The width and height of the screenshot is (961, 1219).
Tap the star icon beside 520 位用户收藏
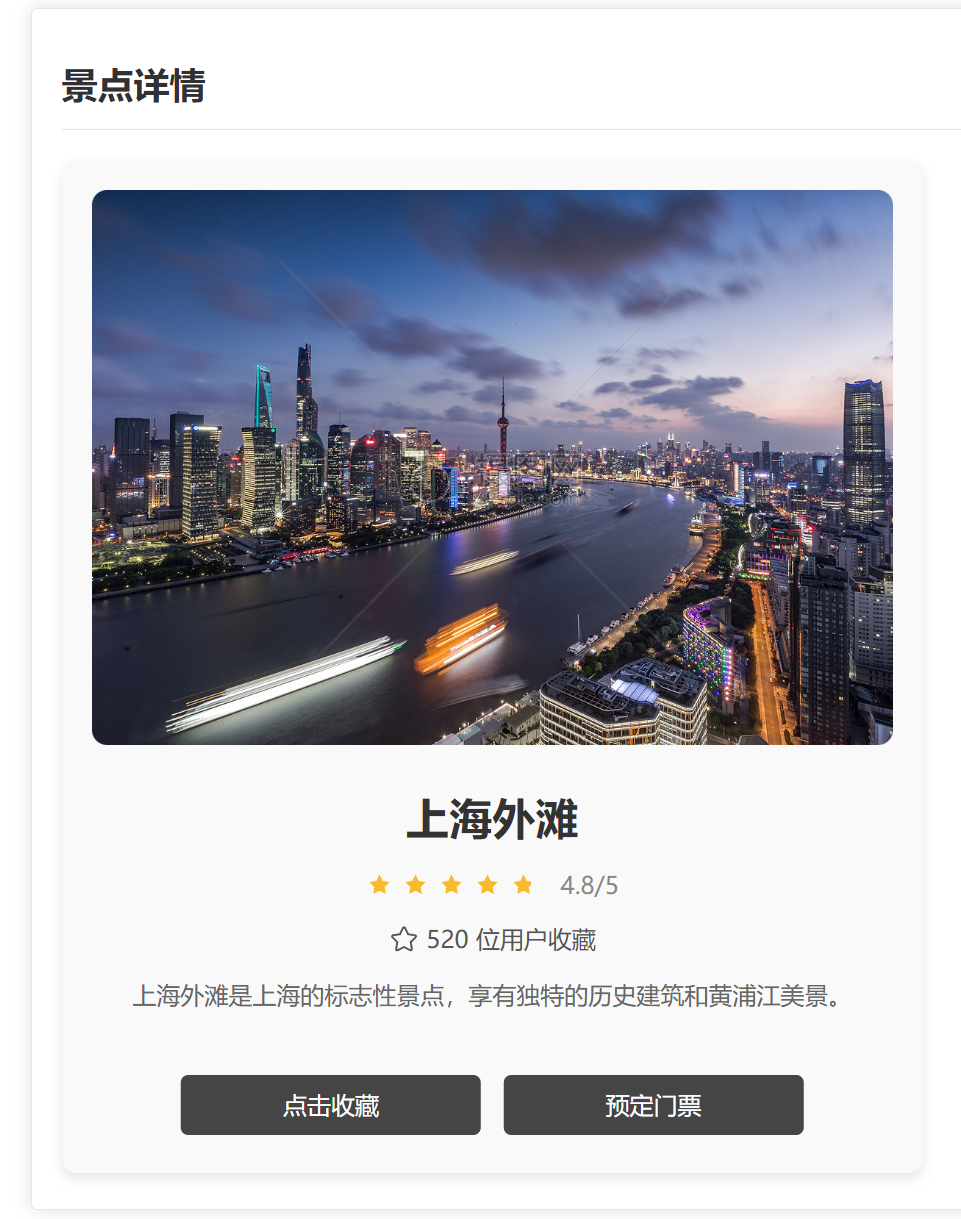[404, 940]
